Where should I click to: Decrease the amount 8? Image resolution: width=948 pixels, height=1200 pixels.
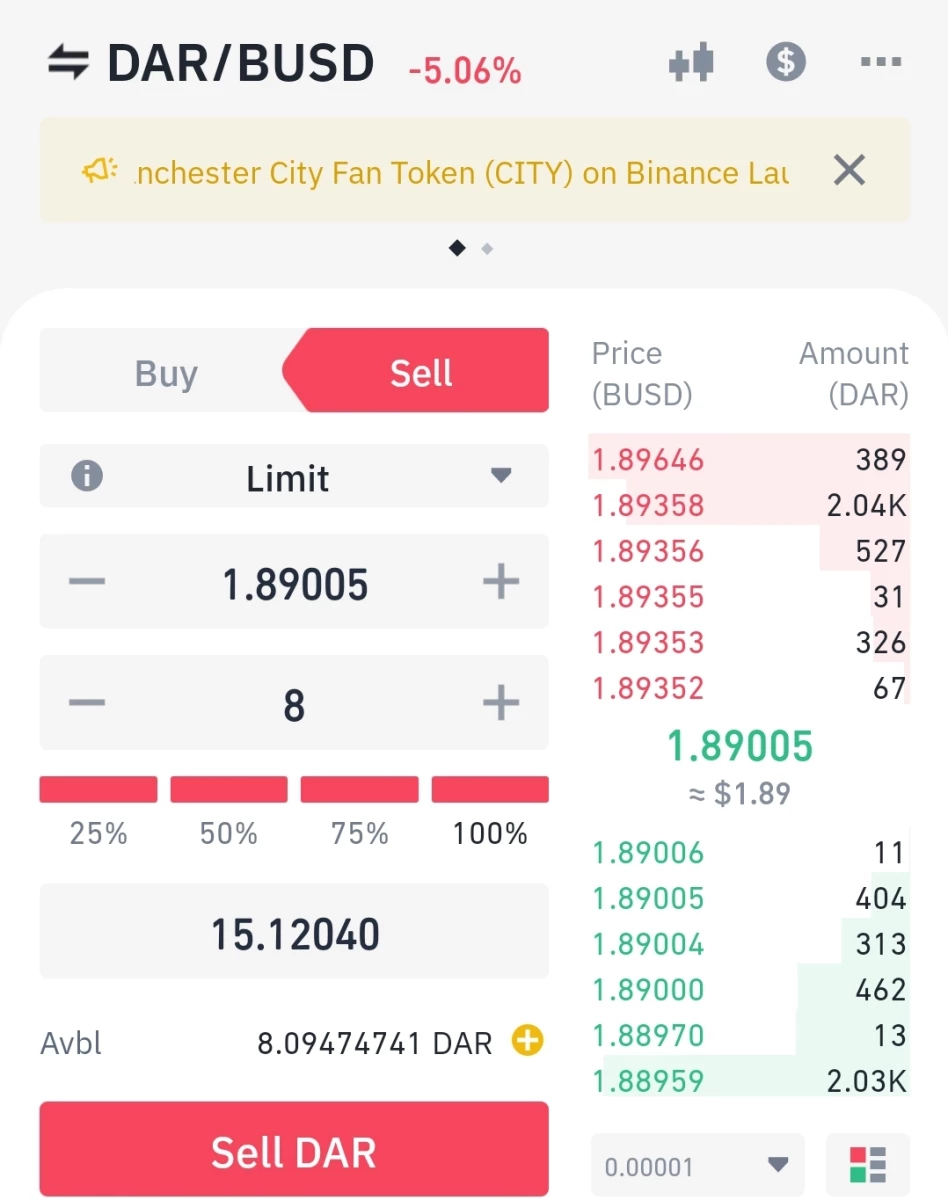87,703
